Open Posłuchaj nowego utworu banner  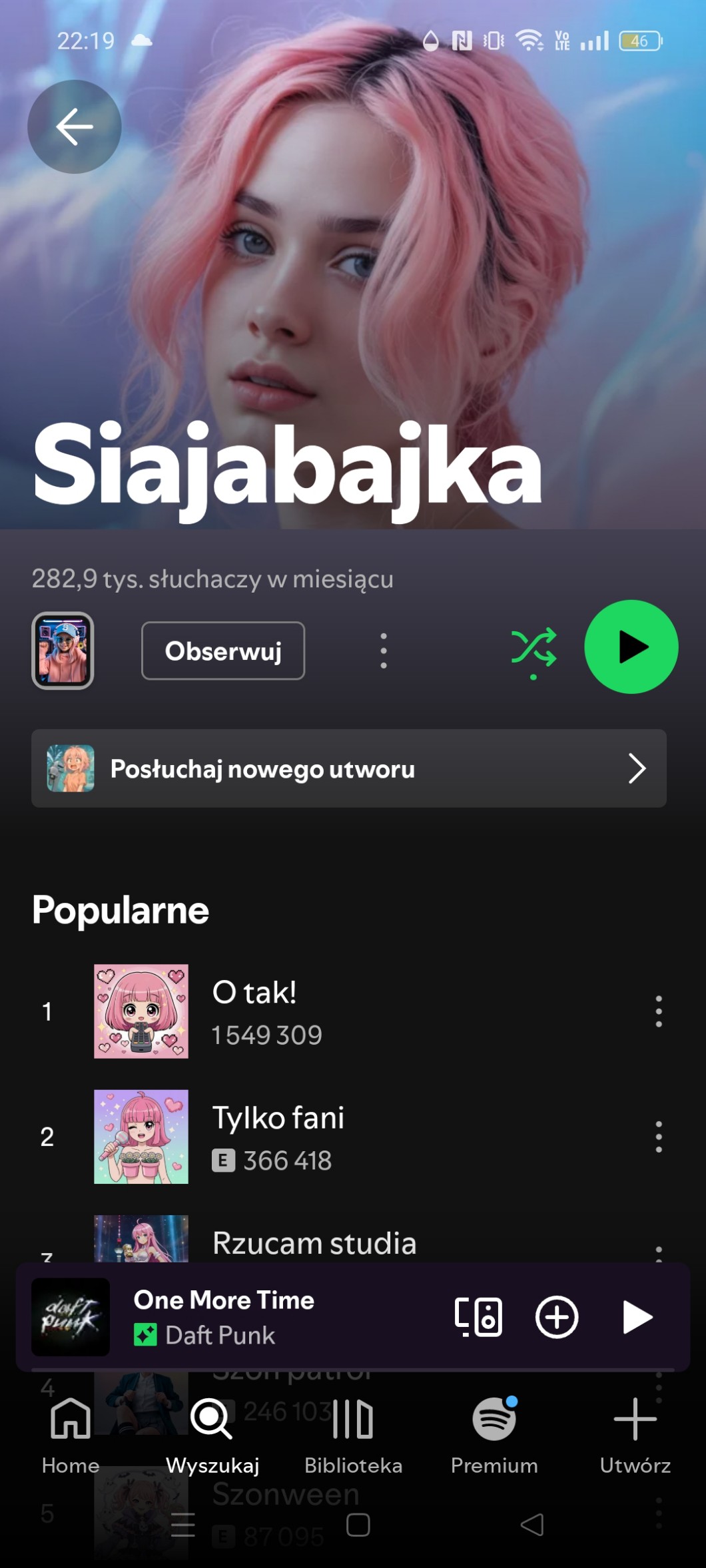349,768
